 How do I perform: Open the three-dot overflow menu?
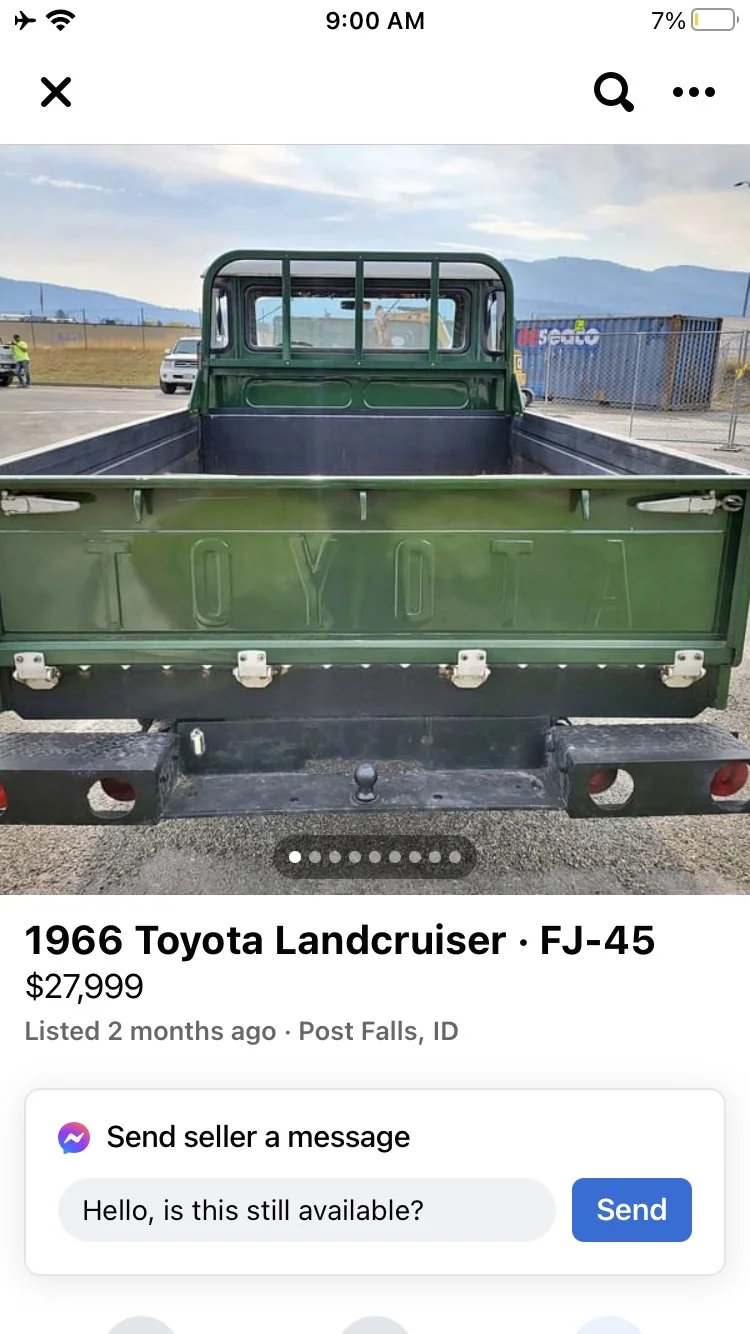pos(693,92)
